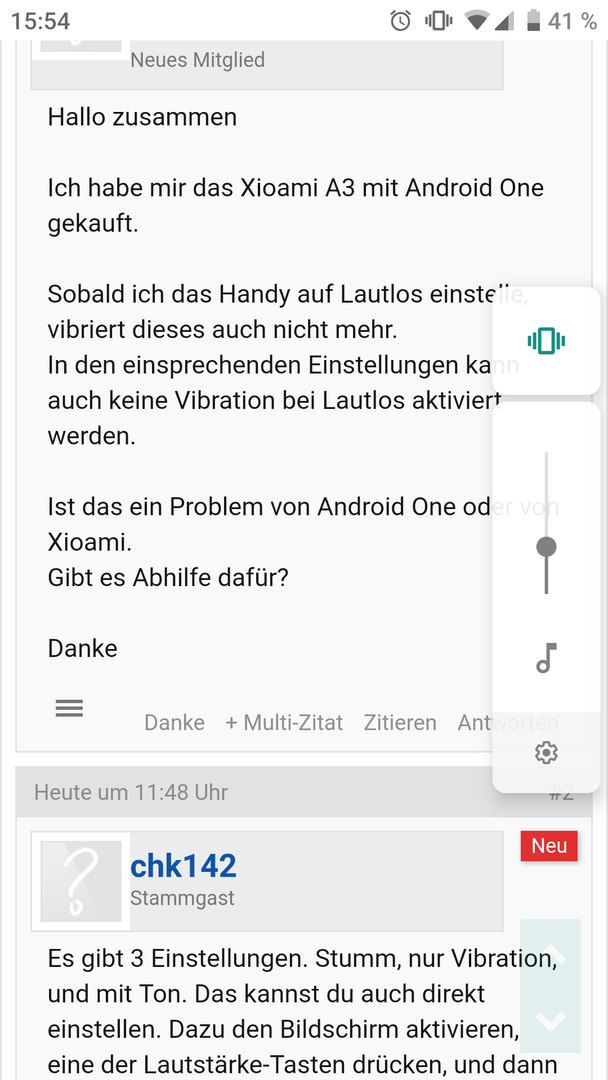Image resolution: width=608 pixels, height=1080 pixels.
Task: Jump up with the upward arrow button
Action: (x=551, y=955)
